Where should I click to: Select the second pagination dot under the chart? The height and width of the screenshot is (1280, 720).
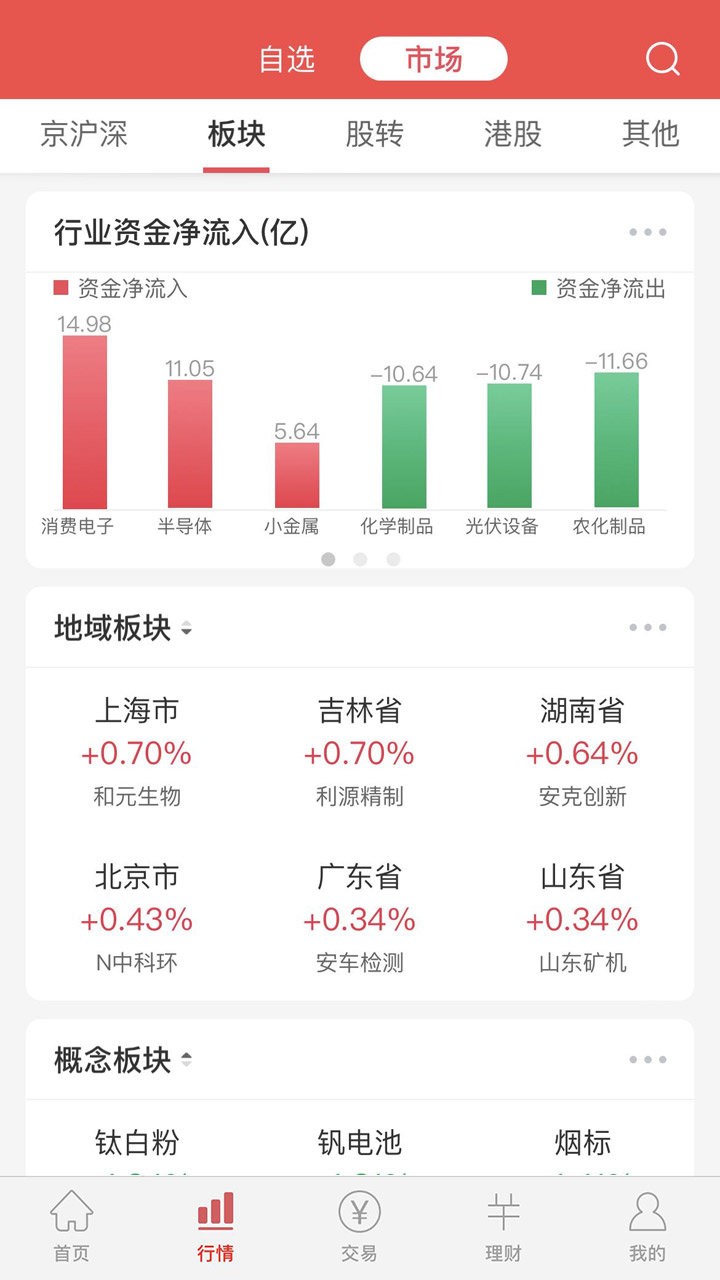click(x=360, y=560)
